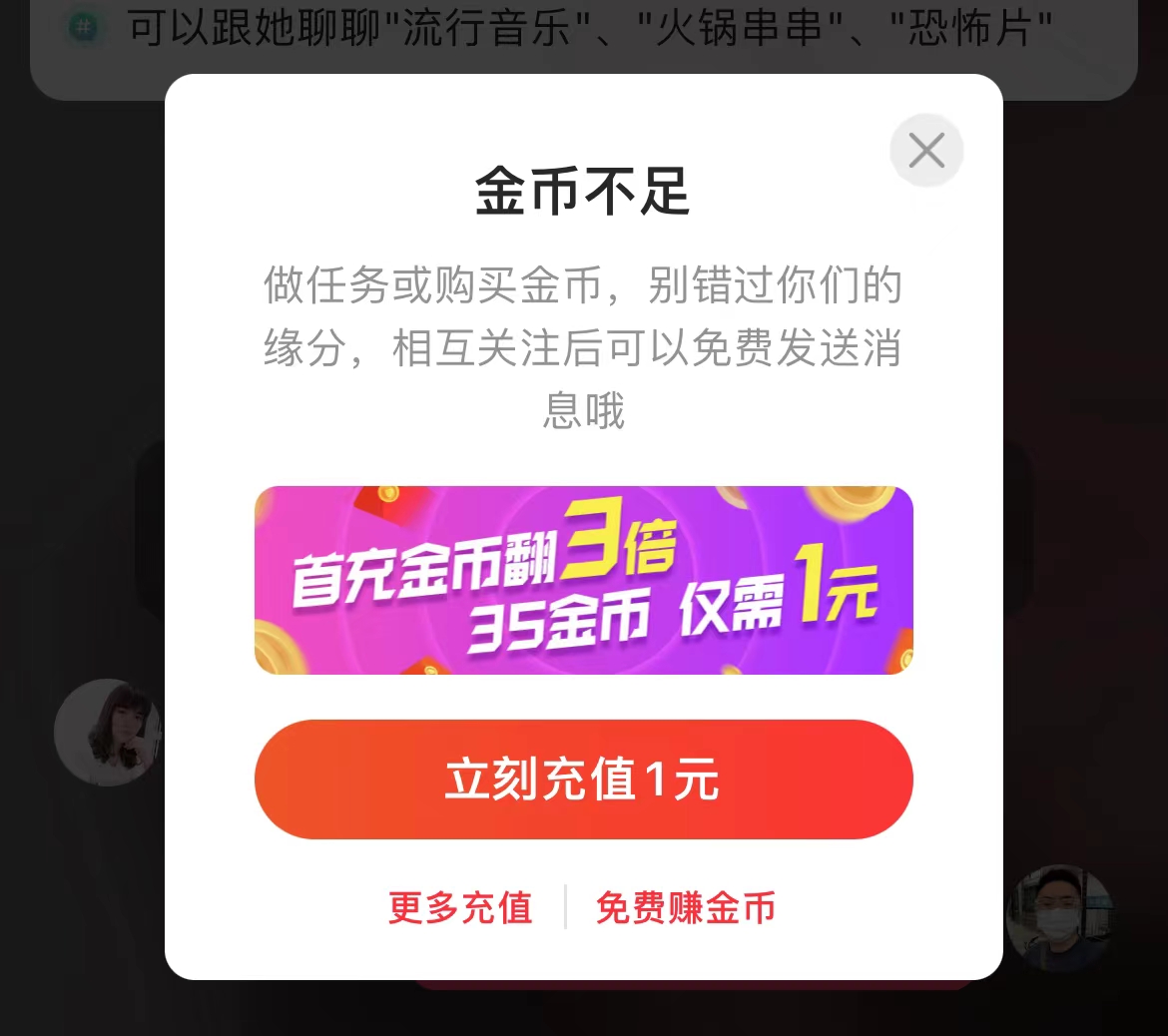Open the 首充金币翻3倍 promo banner
Image resolution: width=1168 pixels, height=1036 pixels.
click(583, 580)
